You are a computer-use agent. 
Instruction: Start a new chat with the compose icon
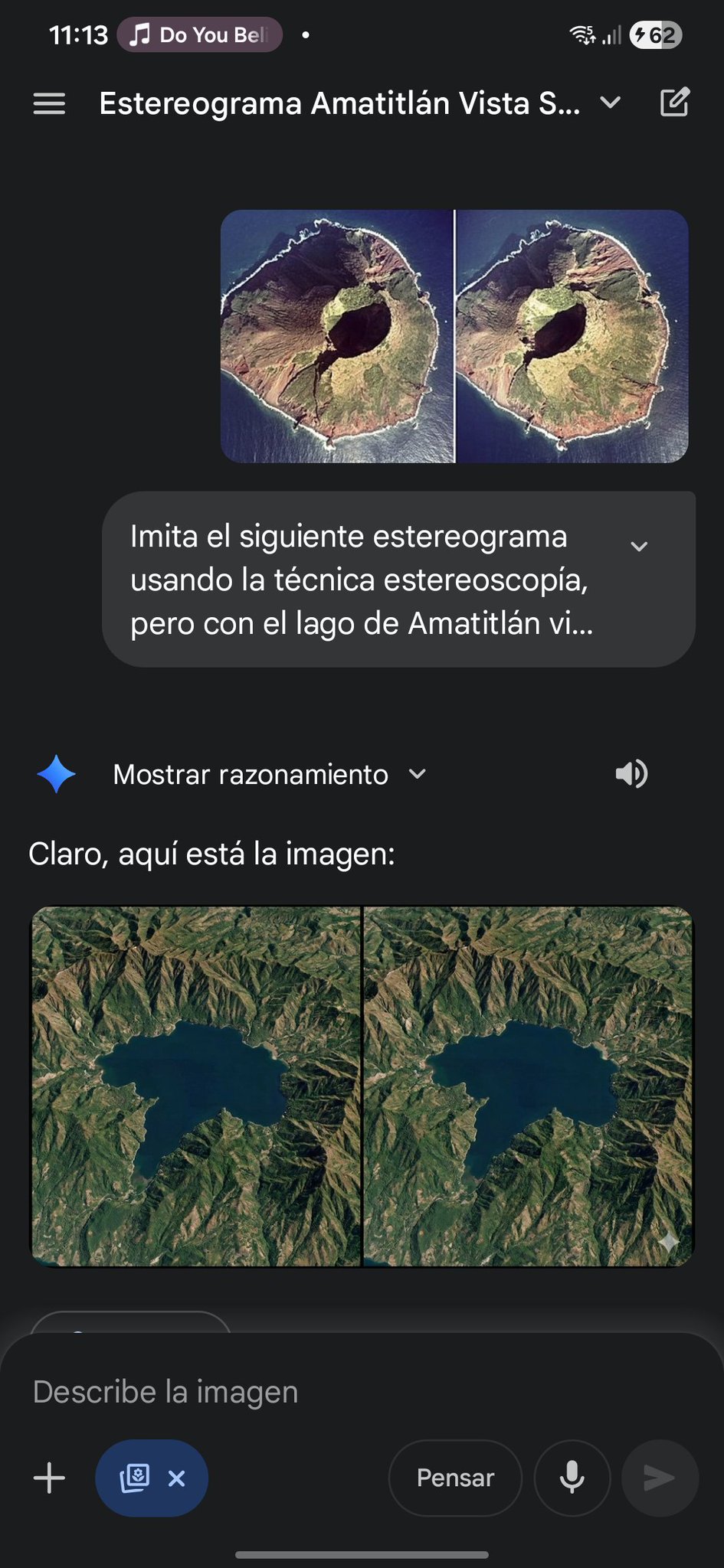click(674, 103)
